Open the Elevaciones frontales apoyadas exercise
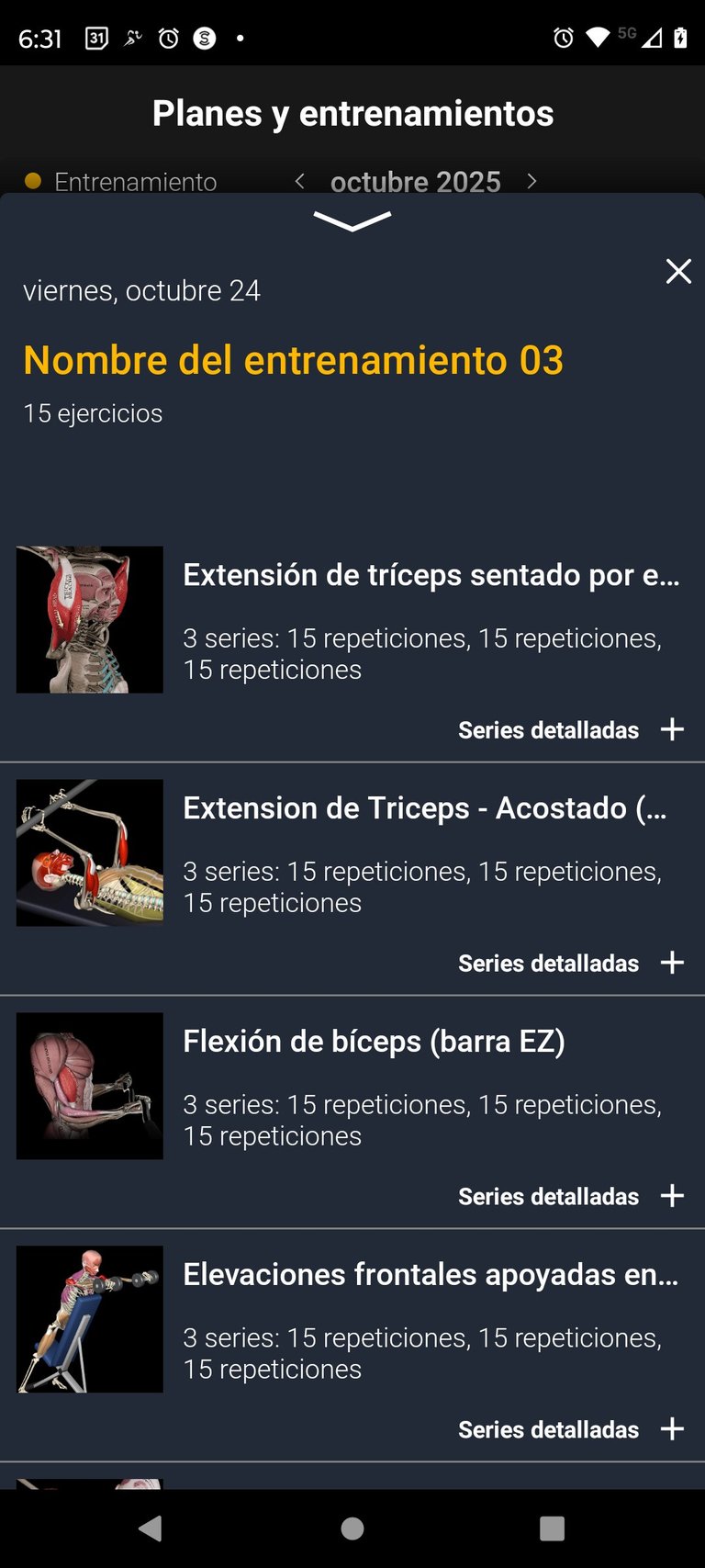The width and height of the screenshot is (705, 1568). point(431,1275)
